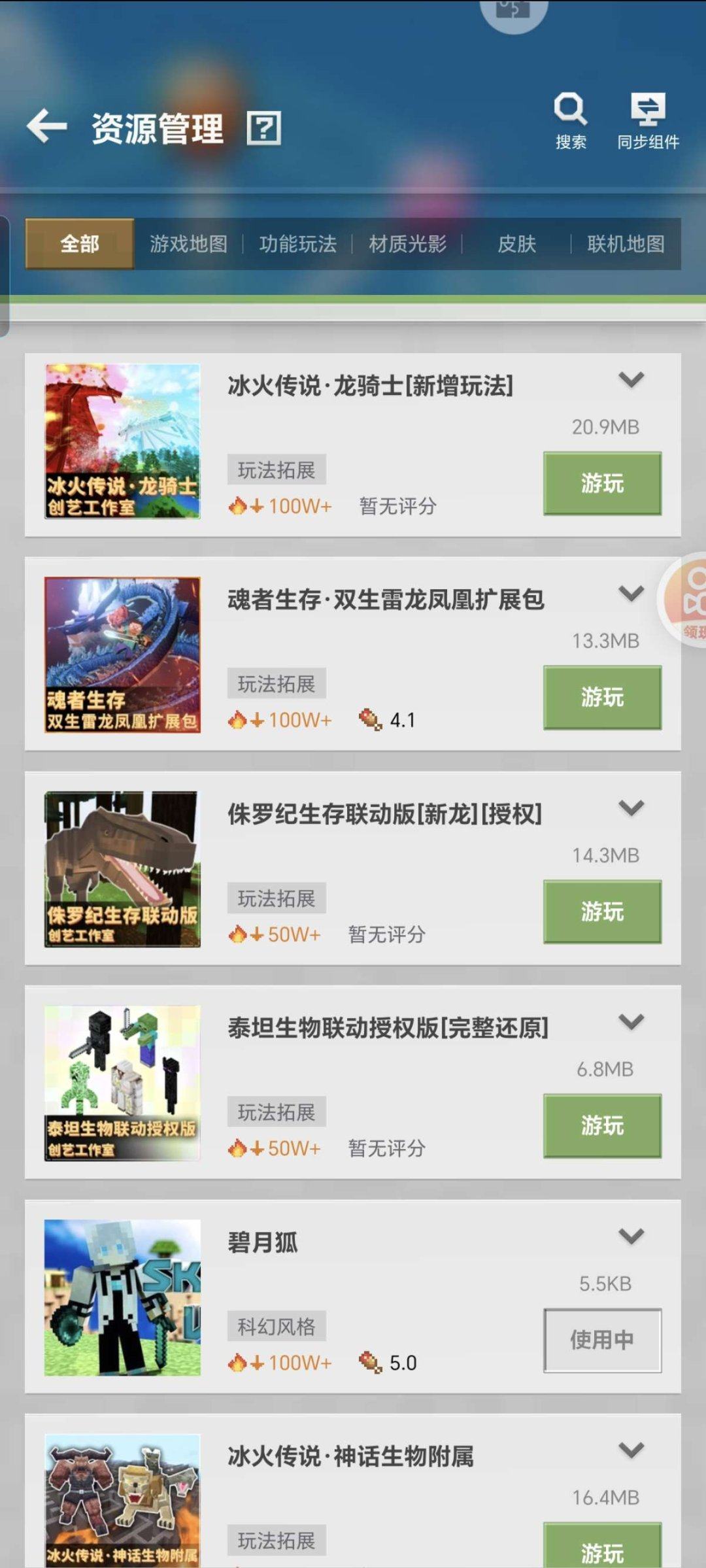Click the rating meat icon showing 4.1

(369, 718)
